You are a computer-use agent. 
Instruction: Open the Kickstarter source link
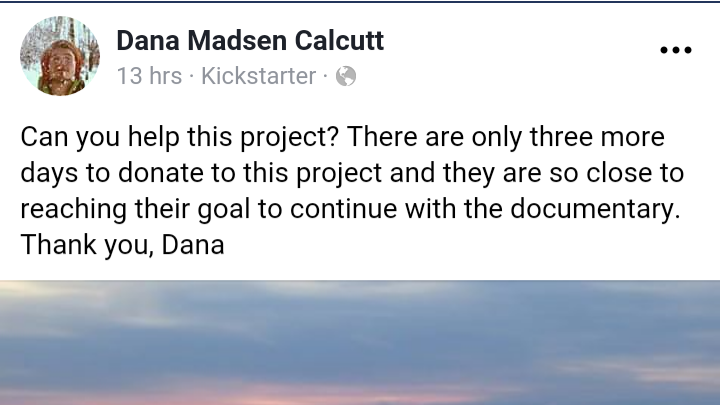click(258, 76)
